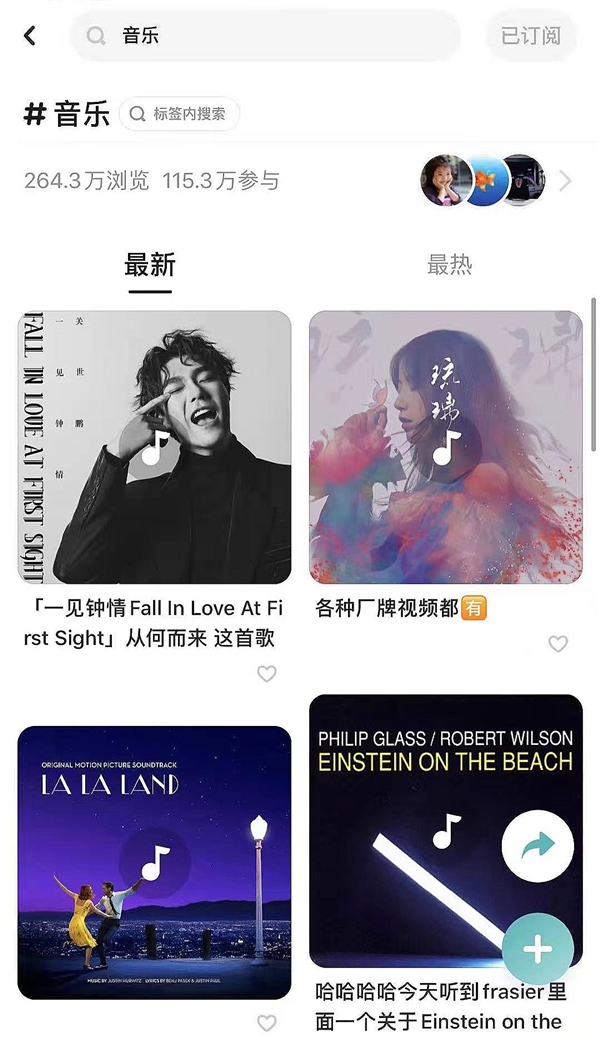The height and width of the screenshot is (1040, 600).
Task: Tap the 已订阅 subscribed button
Action: pos(531,36)
